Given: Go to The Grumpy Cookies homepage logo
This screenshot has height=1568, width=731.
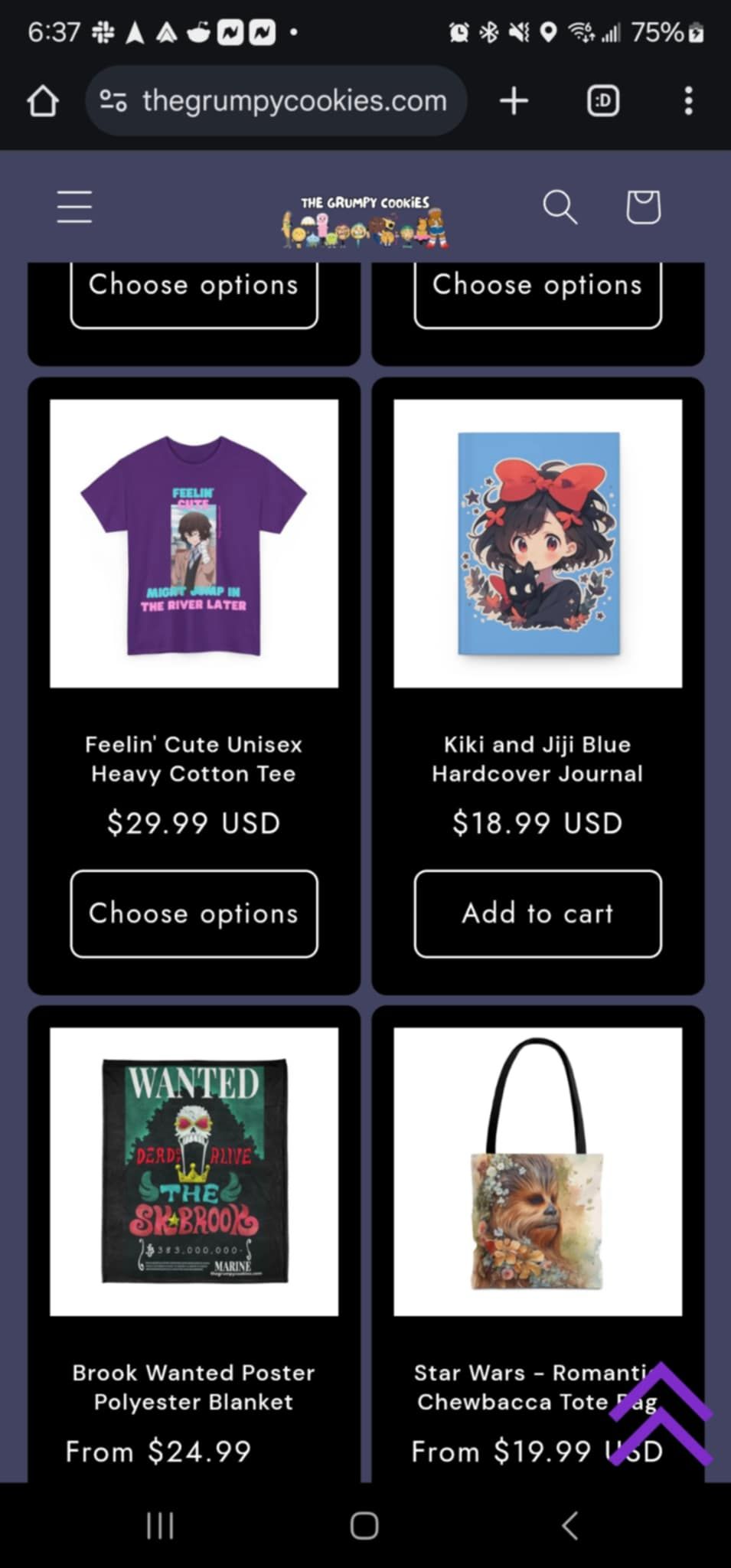Looking at the screenshot, I should point(365,222).
